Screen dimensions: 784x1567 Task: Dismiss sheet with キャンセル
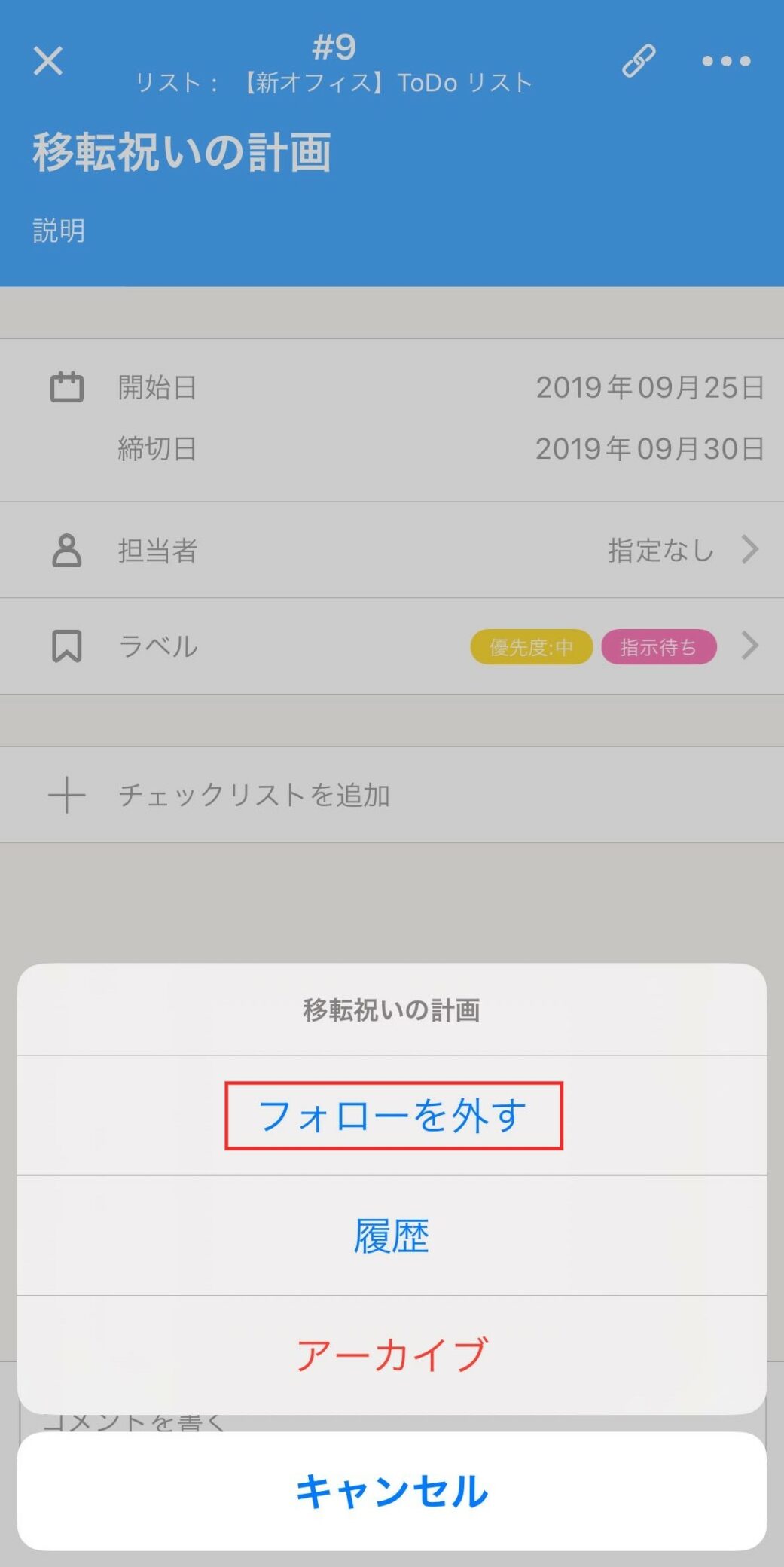(392, 1491)
